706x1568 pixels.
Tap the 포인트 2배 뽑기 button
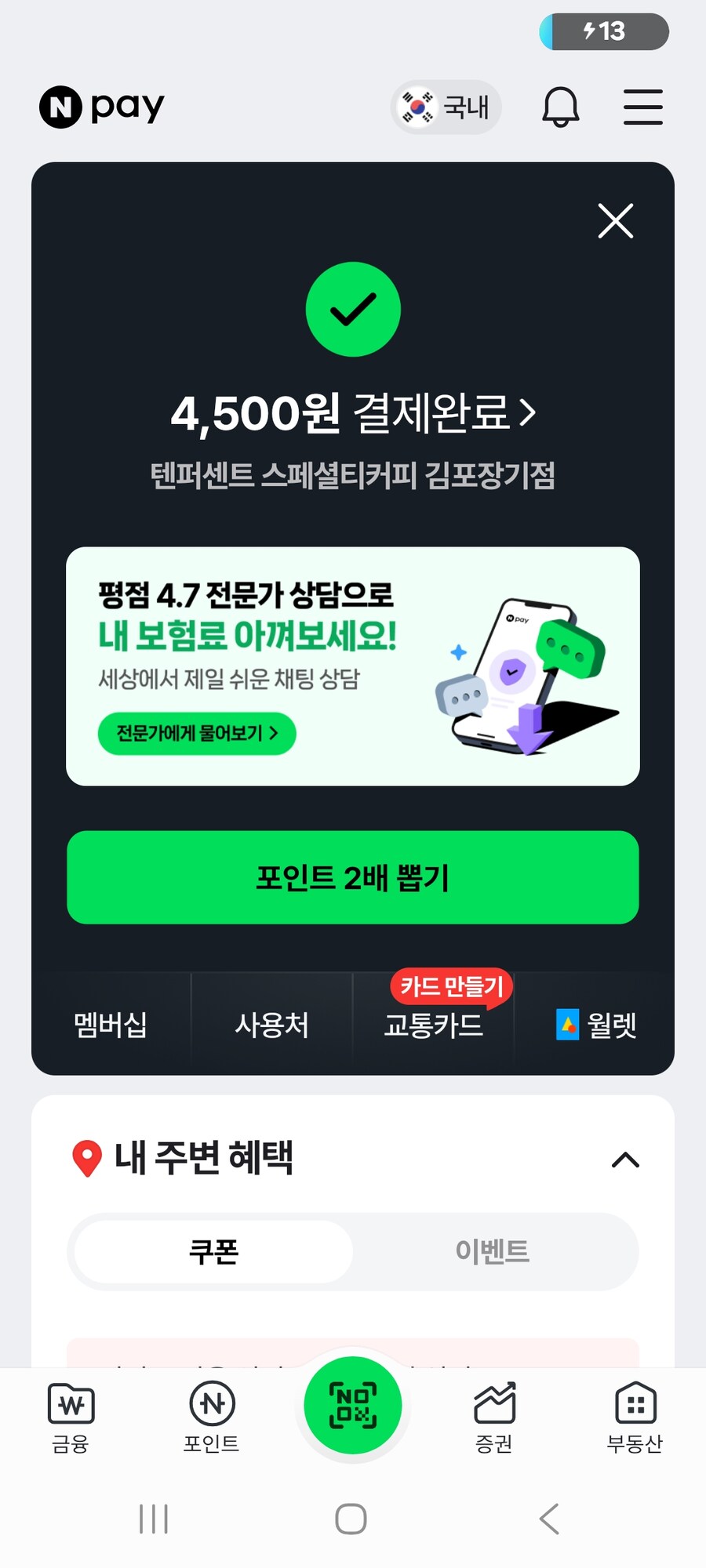[353, 878]
